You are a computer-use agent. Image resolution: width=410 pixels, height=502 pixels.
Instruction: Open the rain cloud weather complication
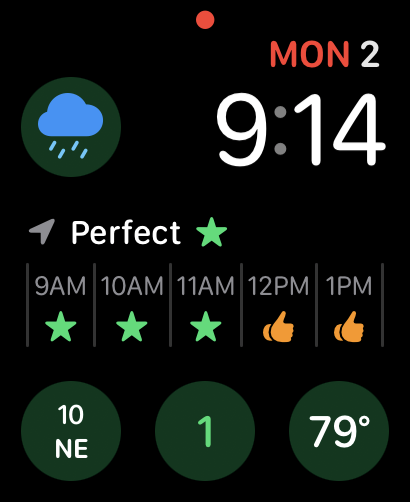click(71, 127)
